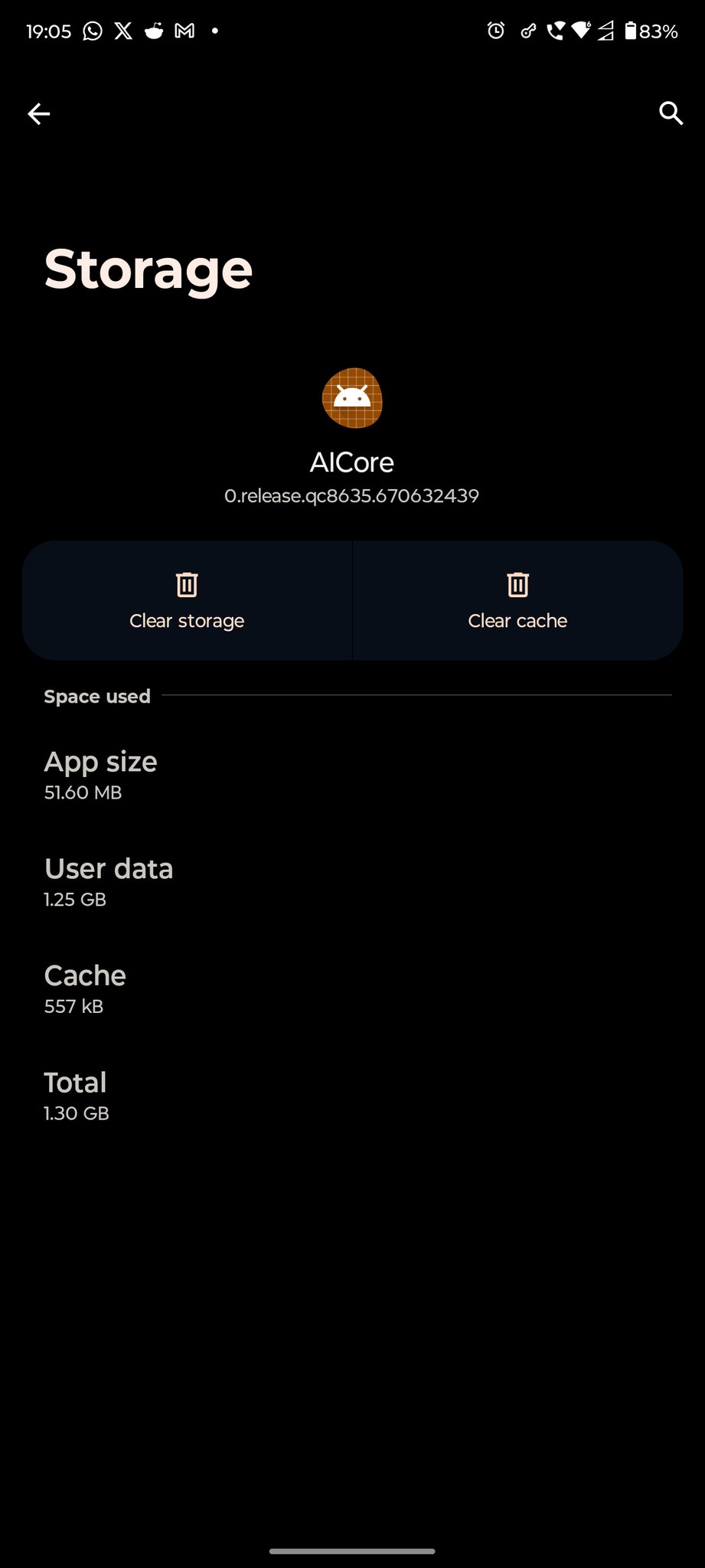Open the settings search icon
705x1568 pixels.
pos(671,113)
